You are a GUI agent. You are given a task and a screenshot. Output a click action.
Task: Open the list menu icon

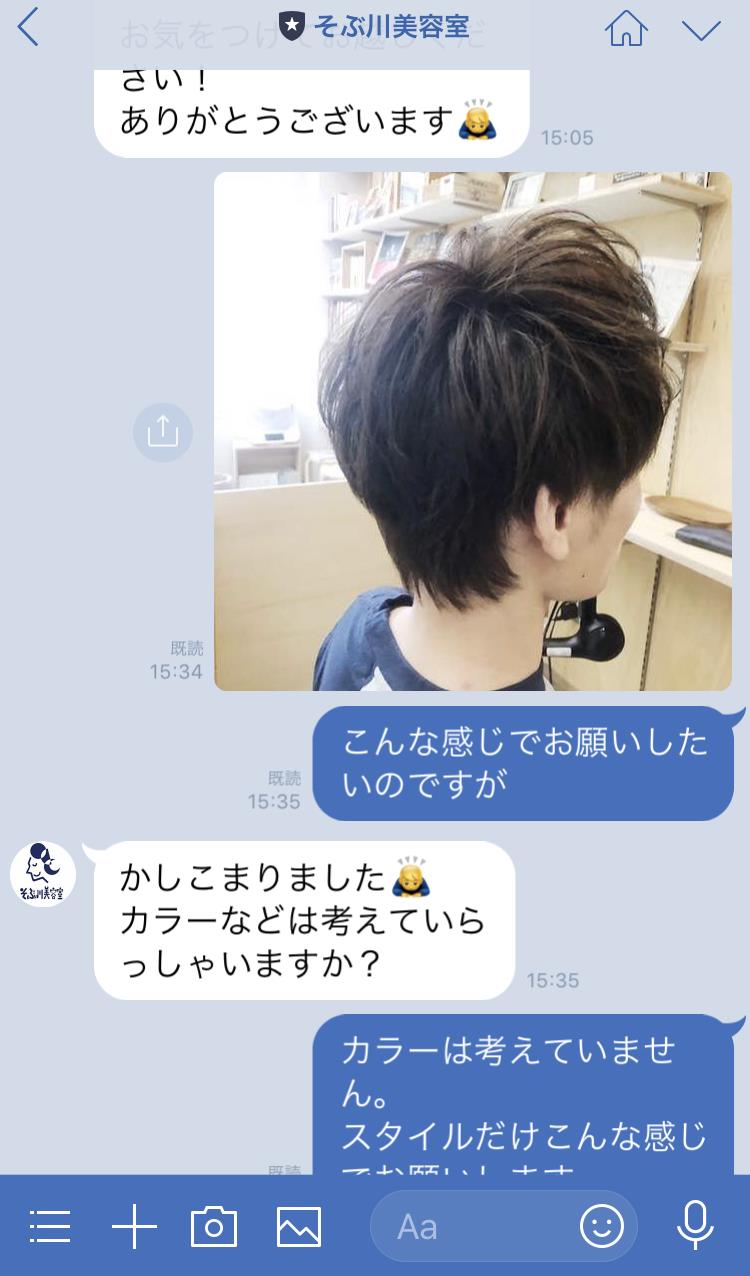tap(49, 1226)
